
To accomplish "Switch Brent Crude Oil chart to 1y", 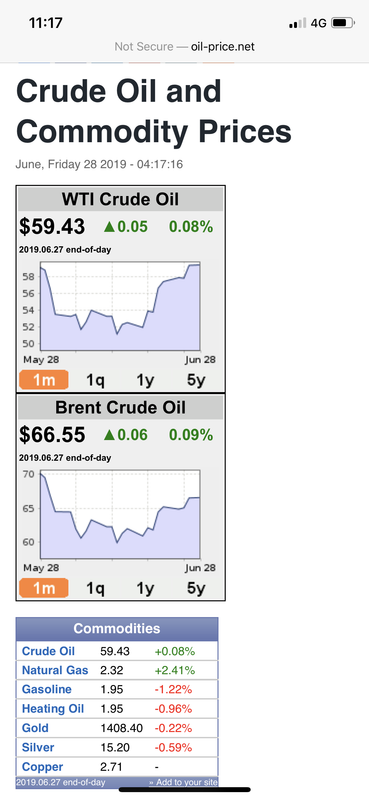I will [145, 588].
